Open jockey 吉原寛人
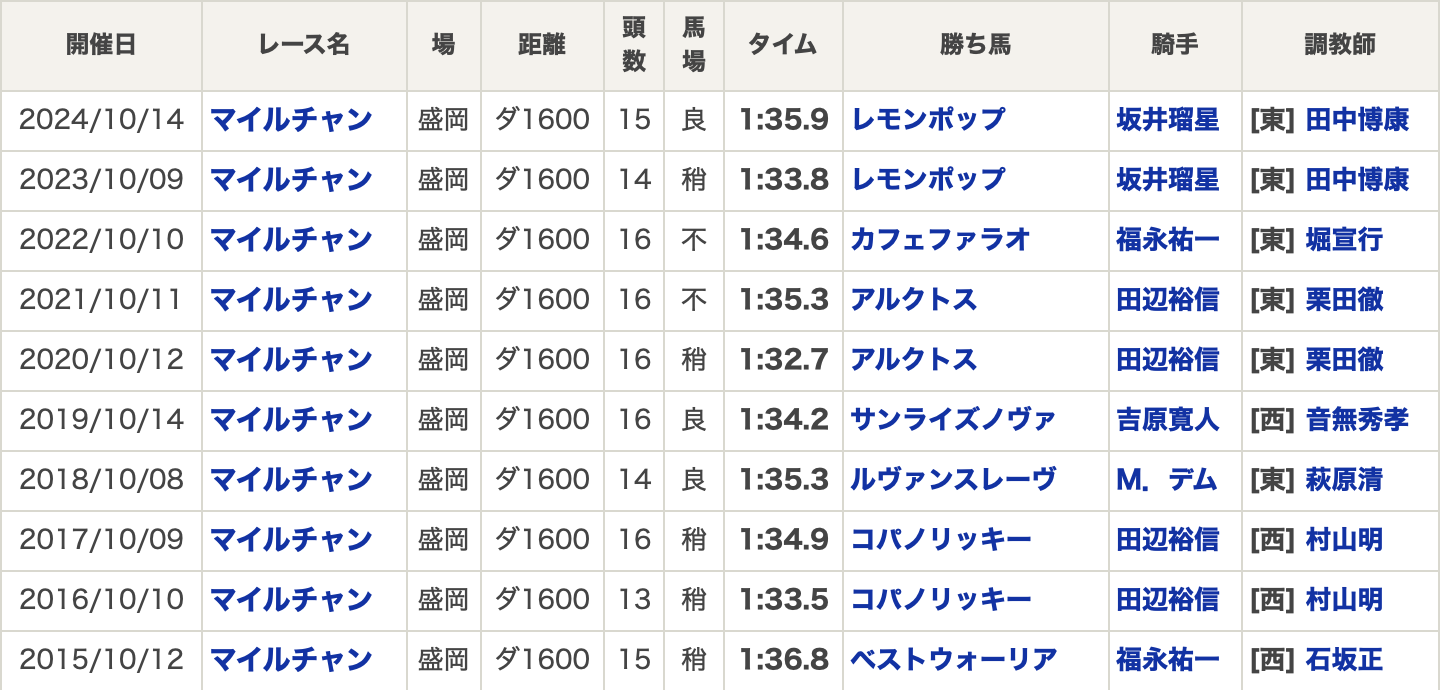 (1167, 420)
